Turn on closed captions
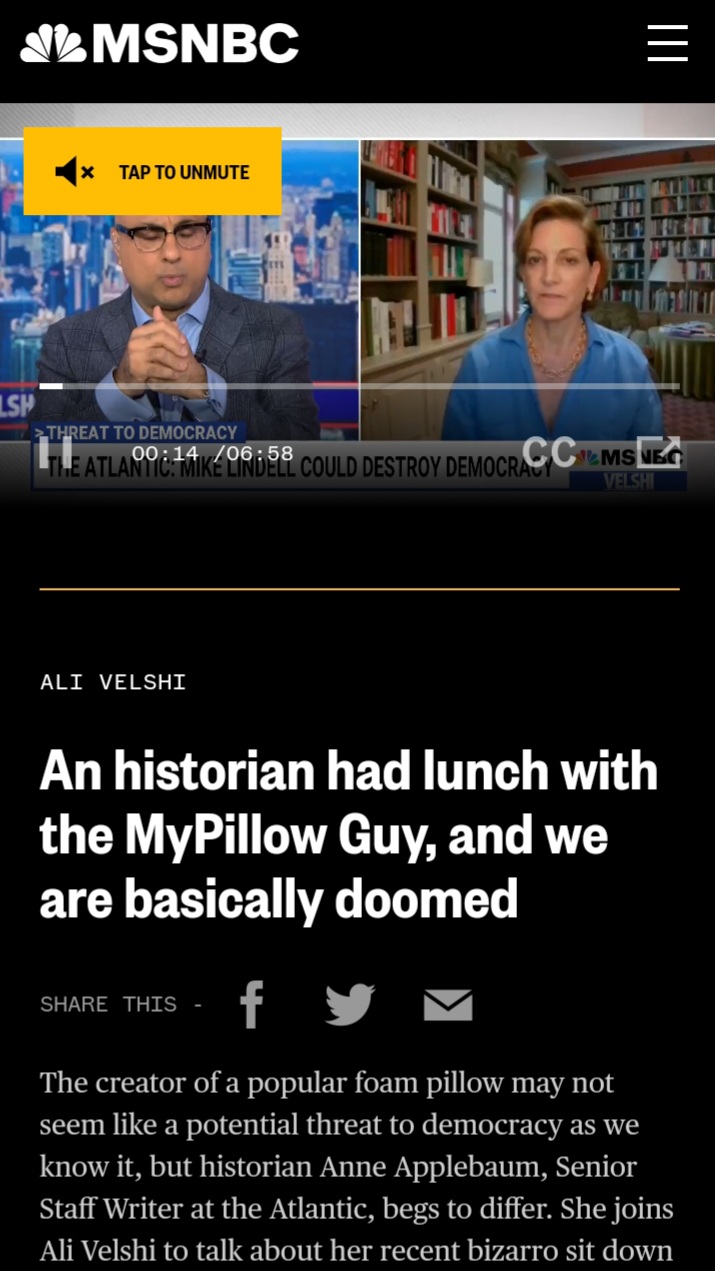 (549, 452)
